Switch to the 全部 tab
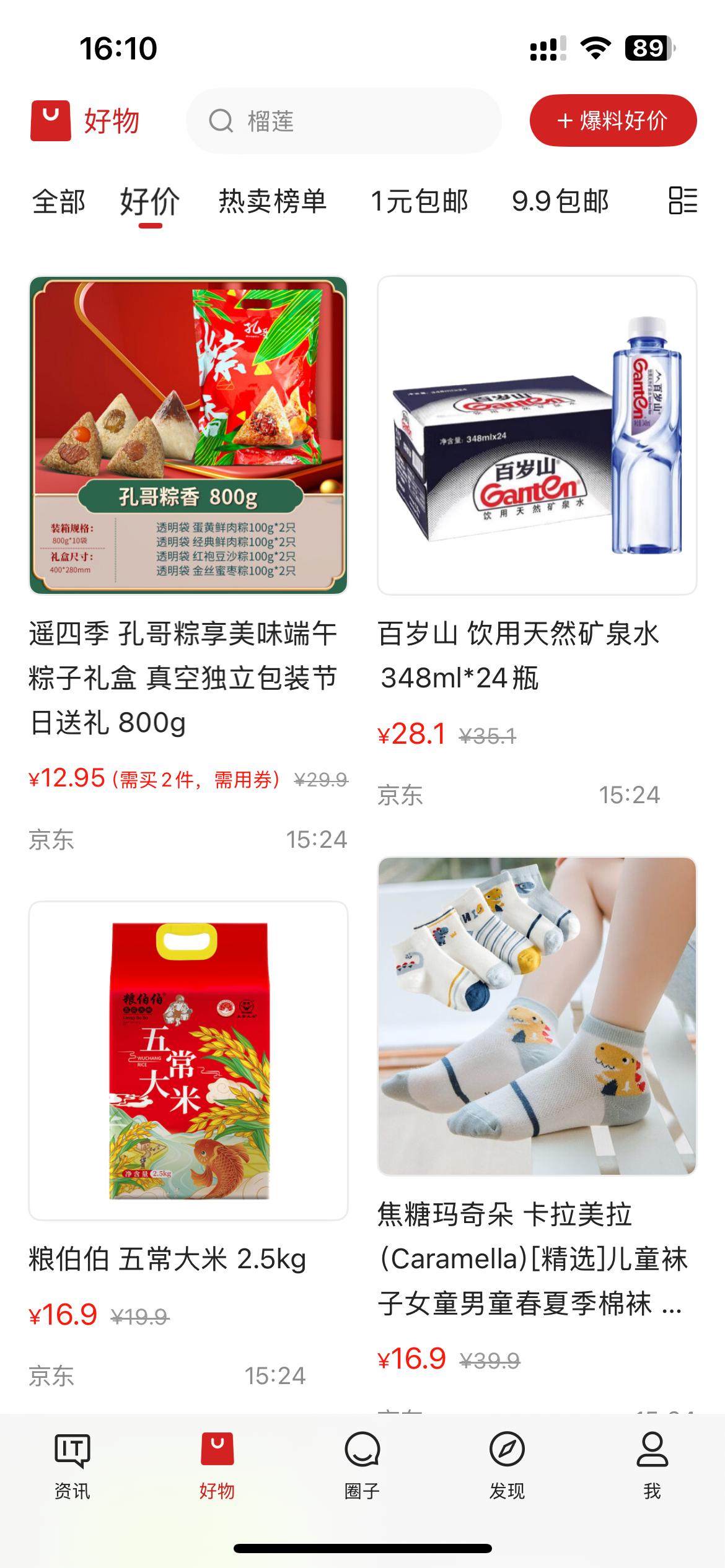The width and height of the screenshot is (725, 1568). point(59,202)
